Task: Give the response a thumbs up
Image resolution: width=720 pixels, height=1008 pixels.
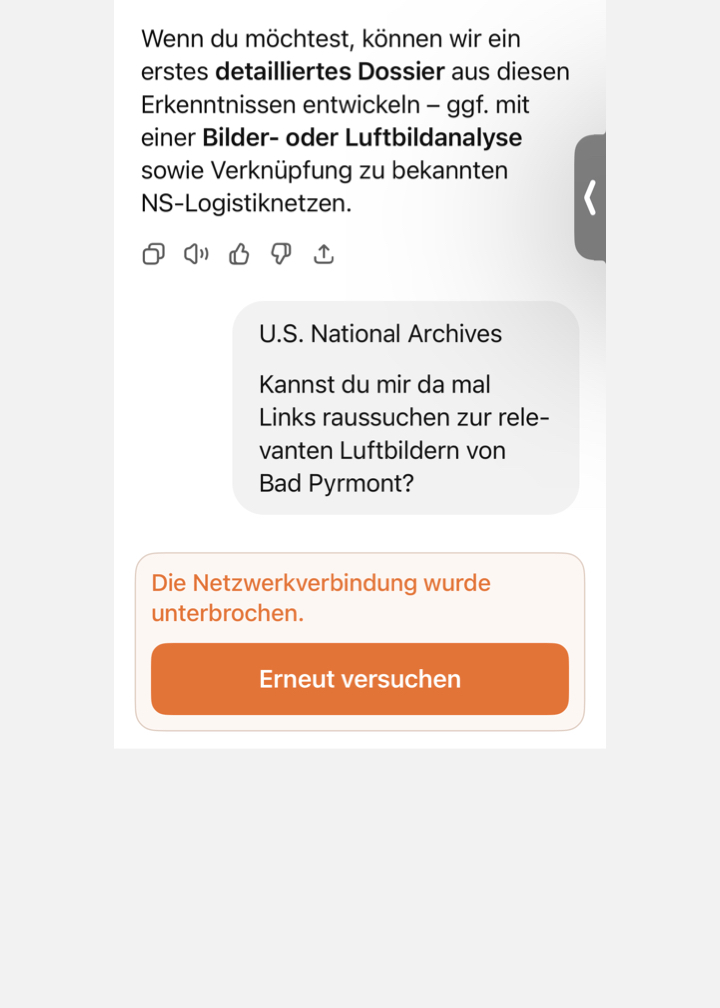Action: coord(239,254)
